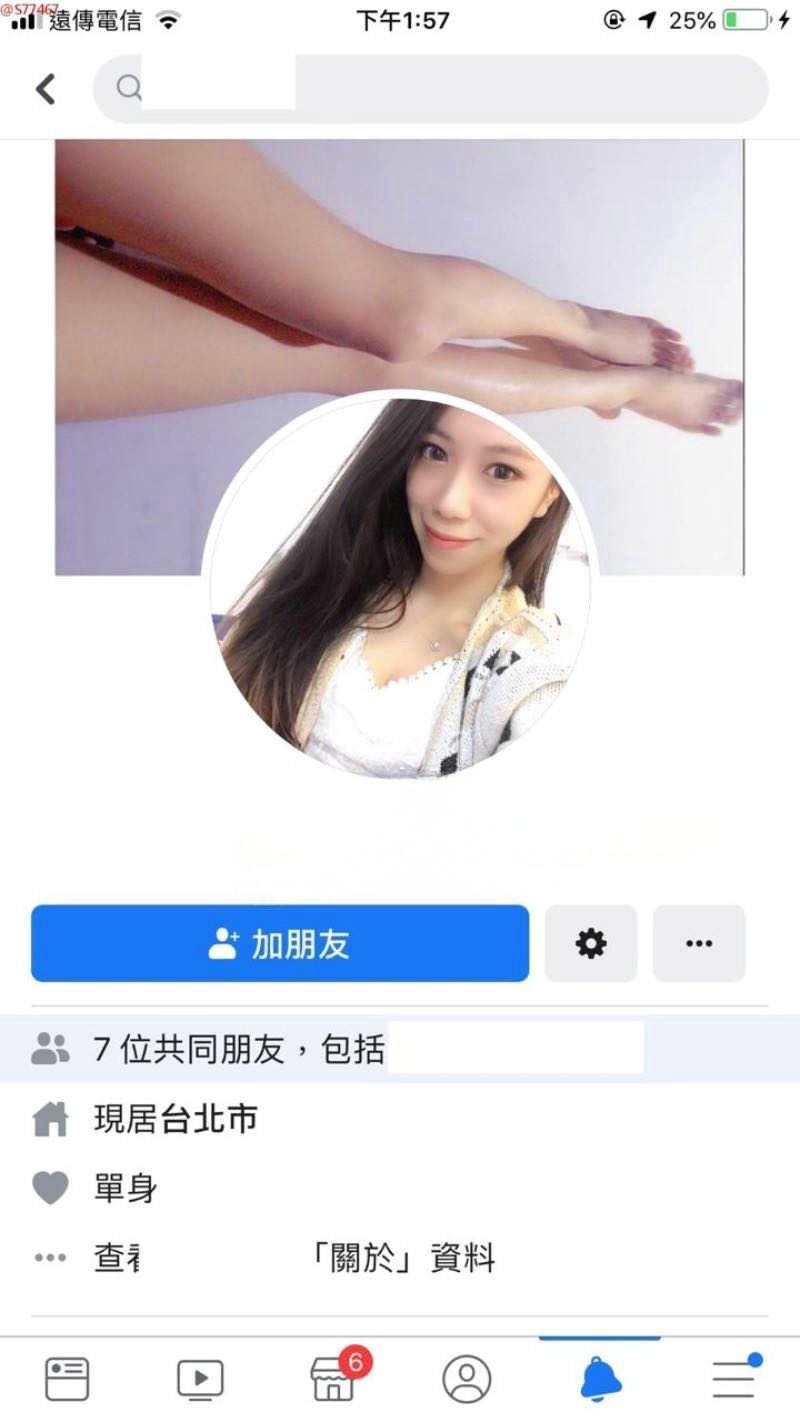This screenshot has width=800, height=1422.
Task: Open the search field at the top
Action: [430, 89]
